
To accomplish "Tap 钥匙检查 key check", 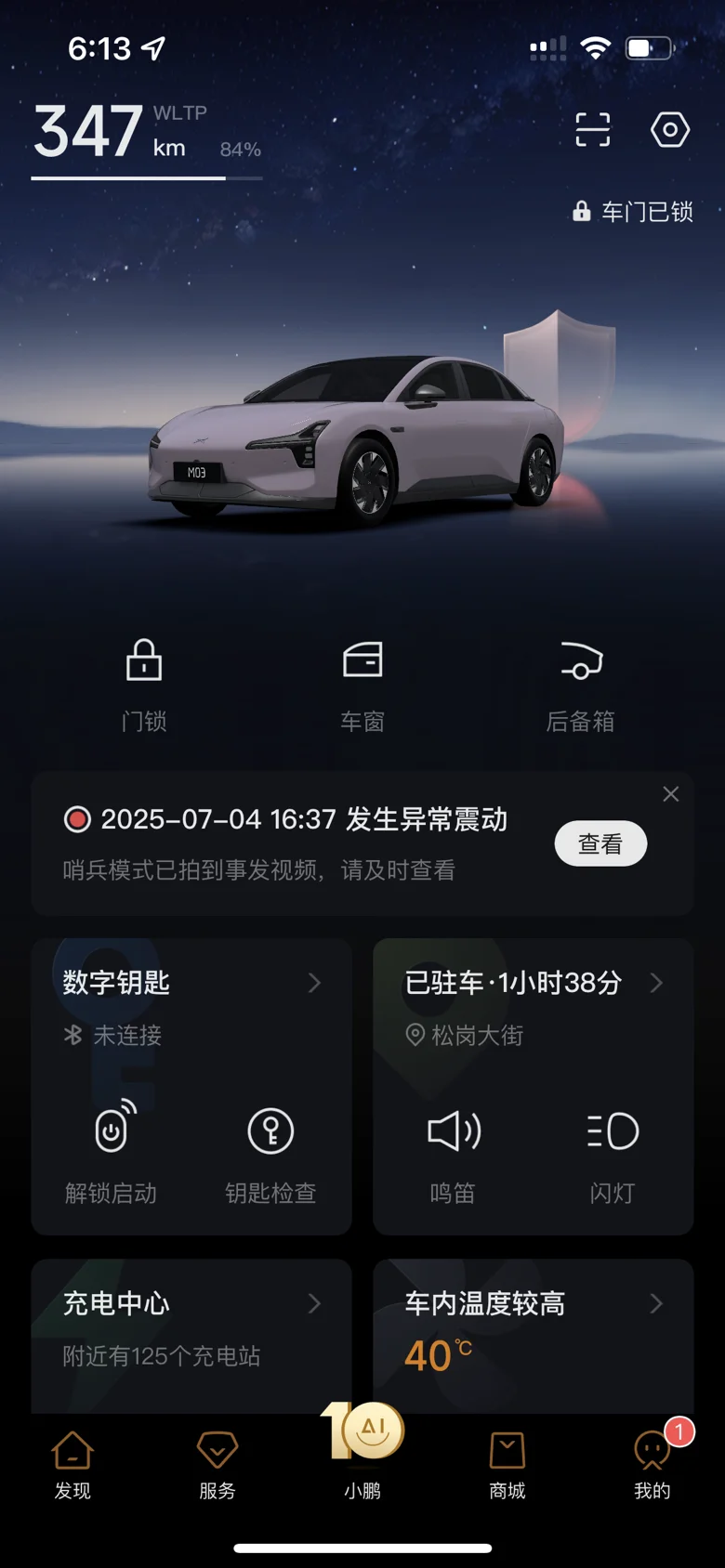I will [x=270, y=1152].
